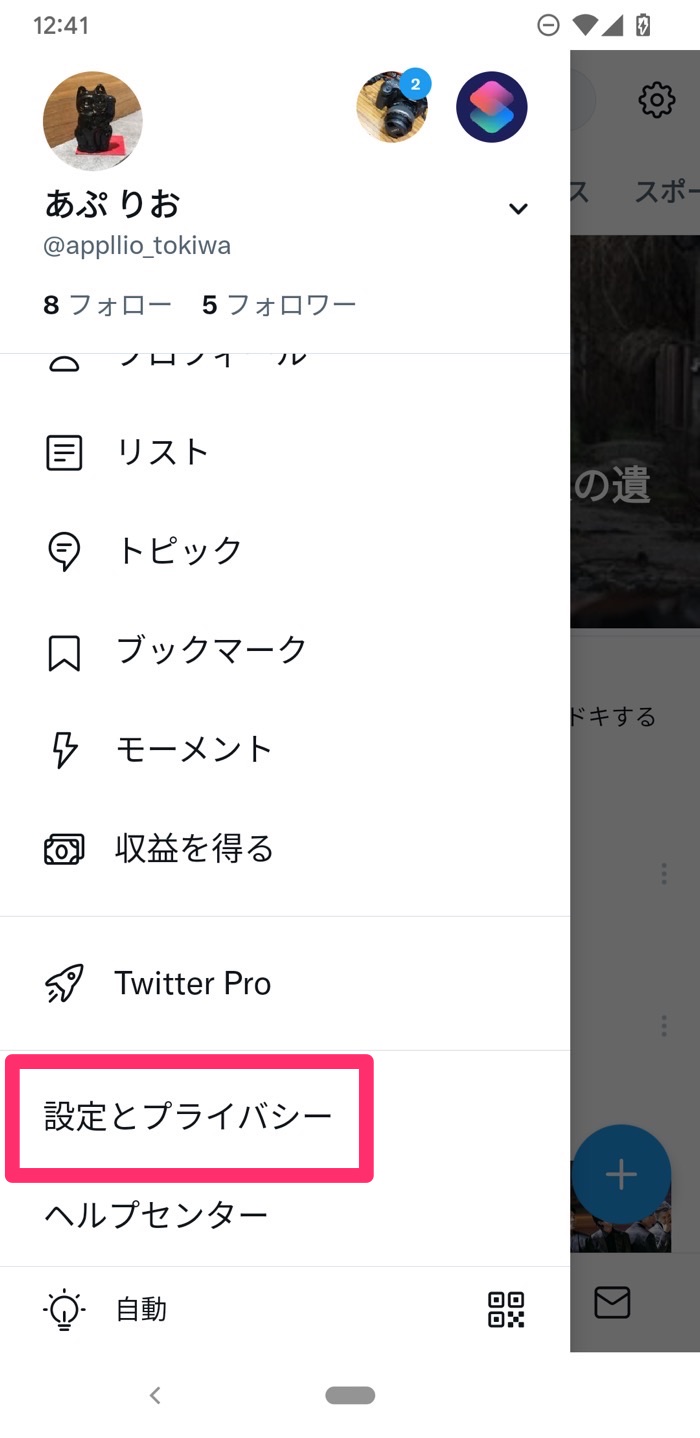The height and width of the screenshot is (1438, 700).
Task: Go to ブックマーク
Action: (211, 651)
